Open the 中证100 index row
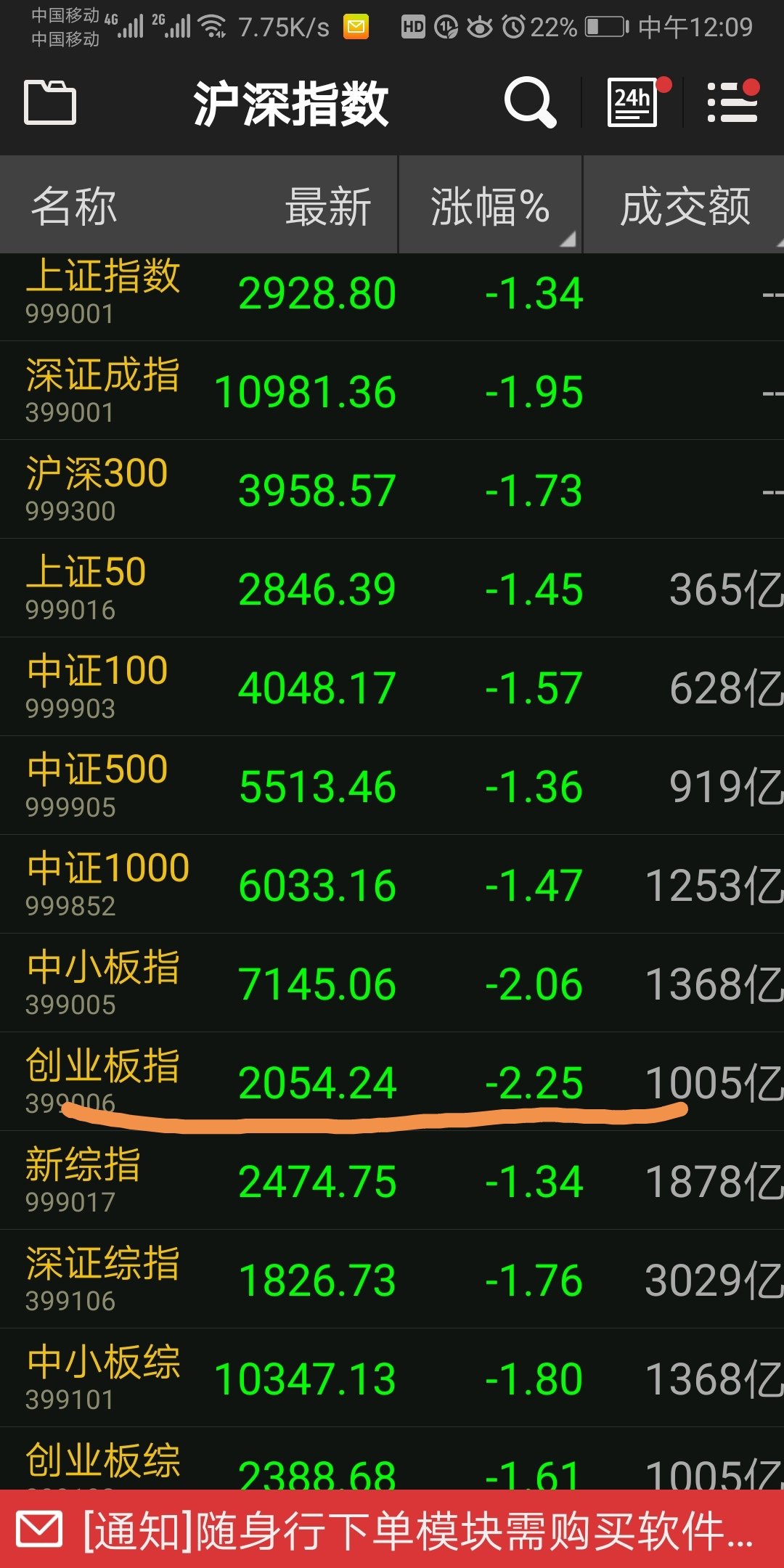 click(392, 687)
